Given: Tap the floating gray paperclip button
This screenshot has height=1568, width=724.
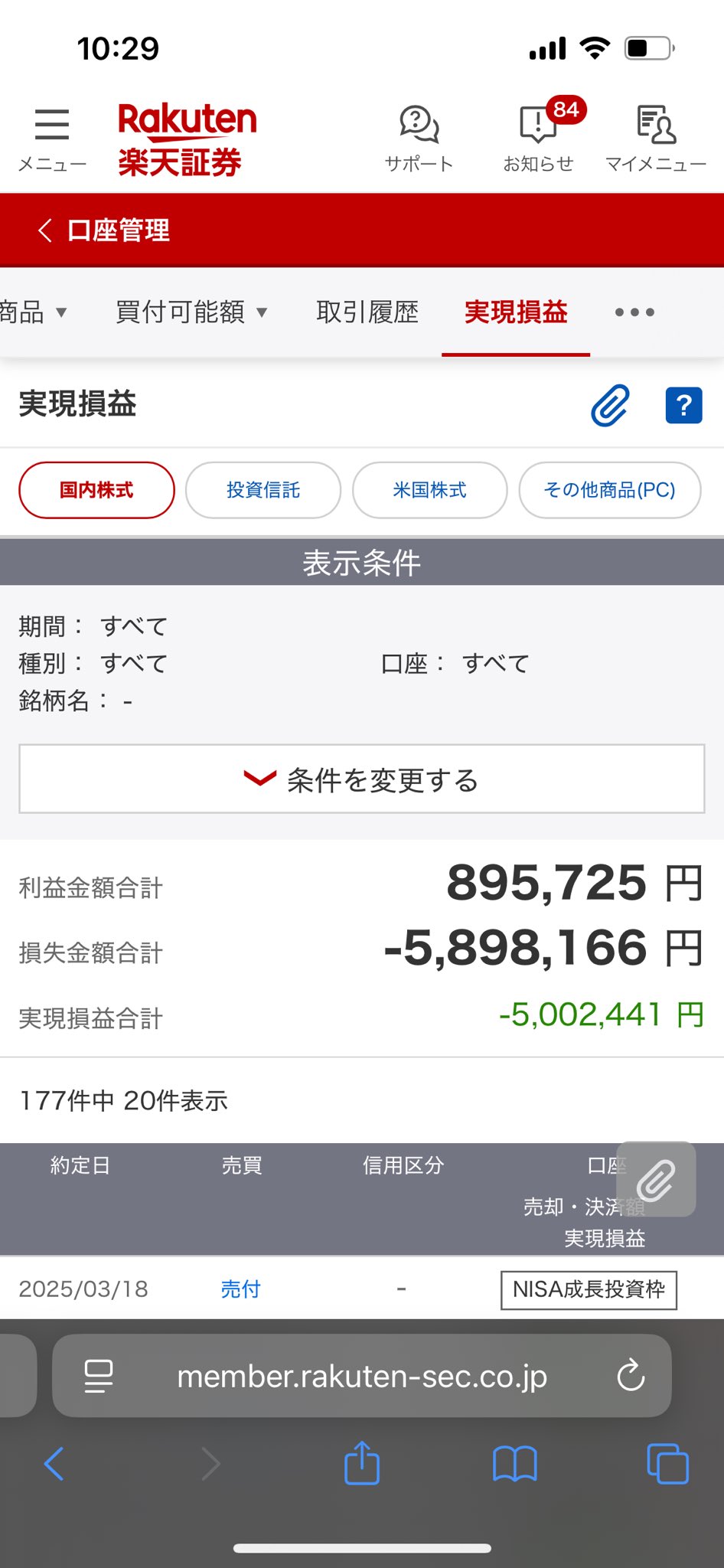Looking at the screenshot, I should tap(656, 1179).
